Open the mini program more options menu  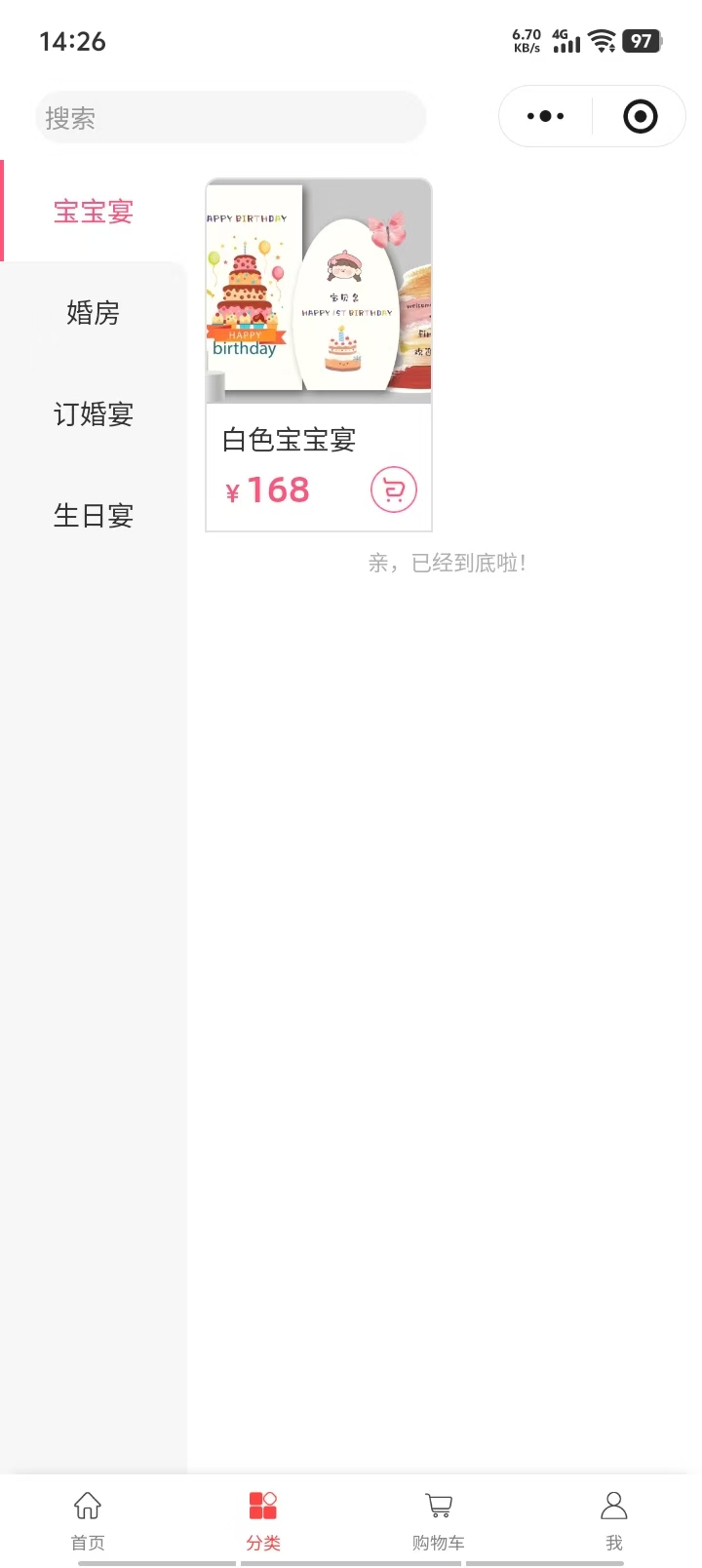tap(545, 117)
